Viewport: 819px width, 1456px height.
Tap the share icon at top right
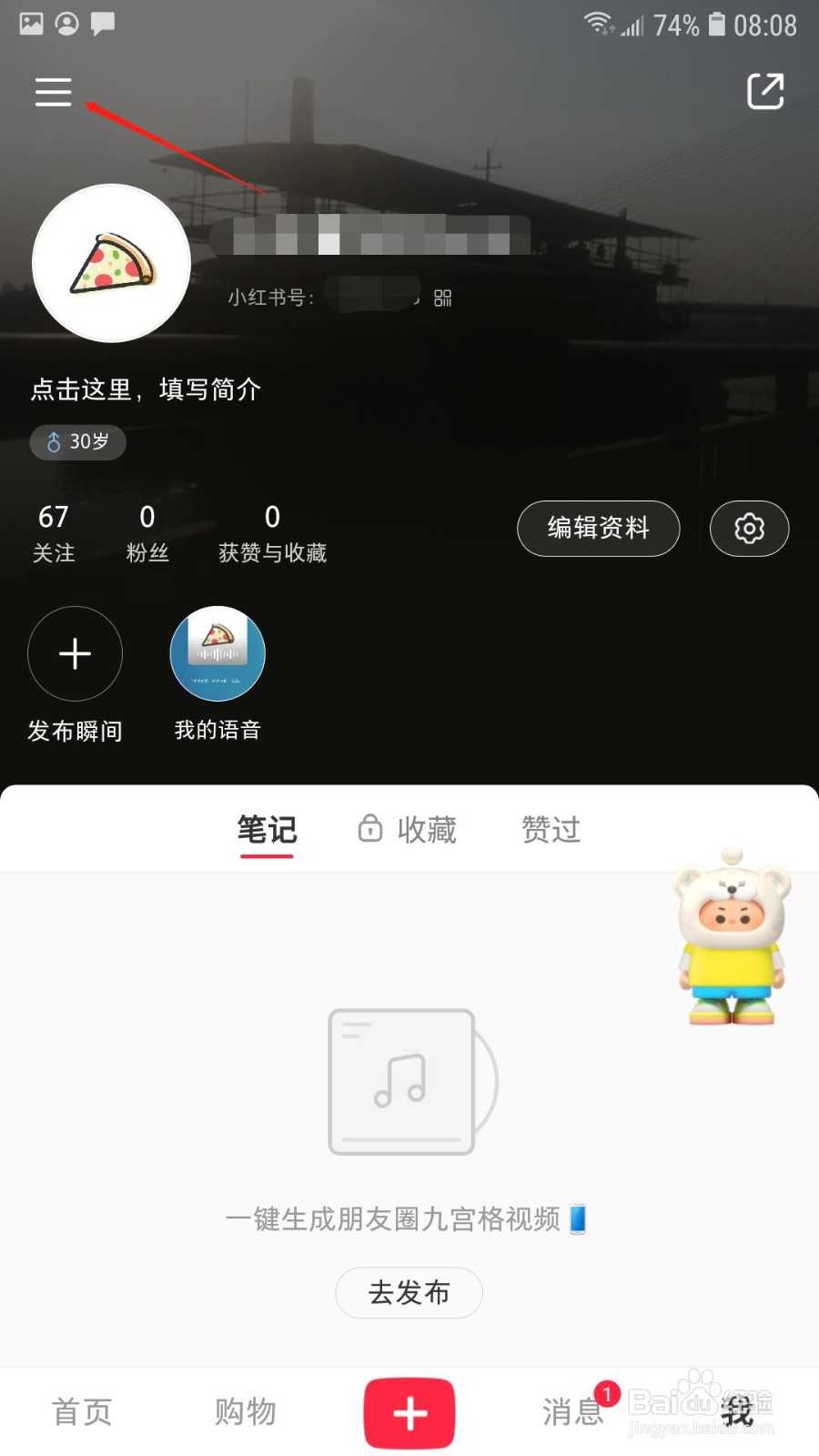pos(765,90)
